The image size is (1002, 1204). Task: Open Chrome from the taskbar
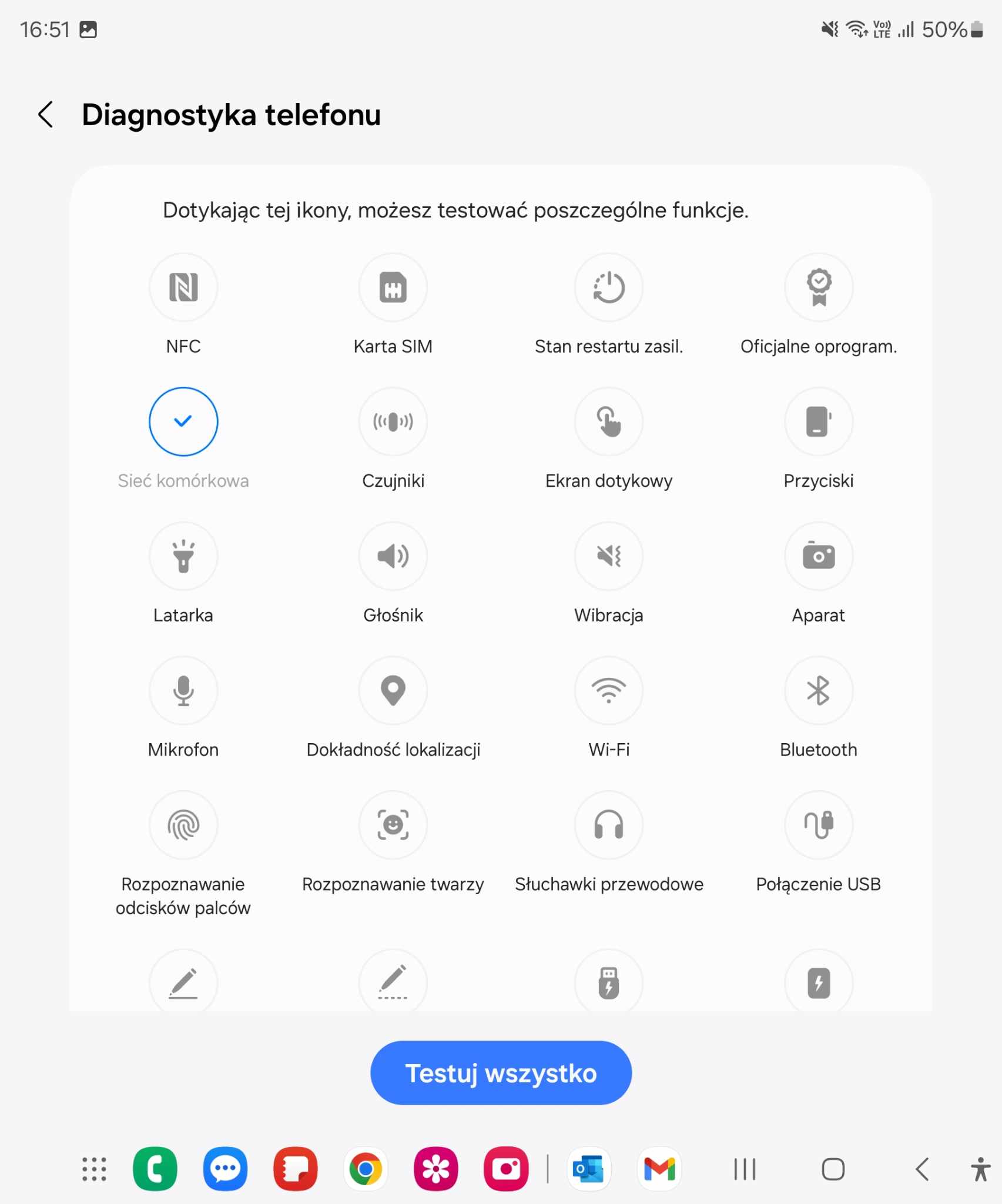[x=366, y=1169]
